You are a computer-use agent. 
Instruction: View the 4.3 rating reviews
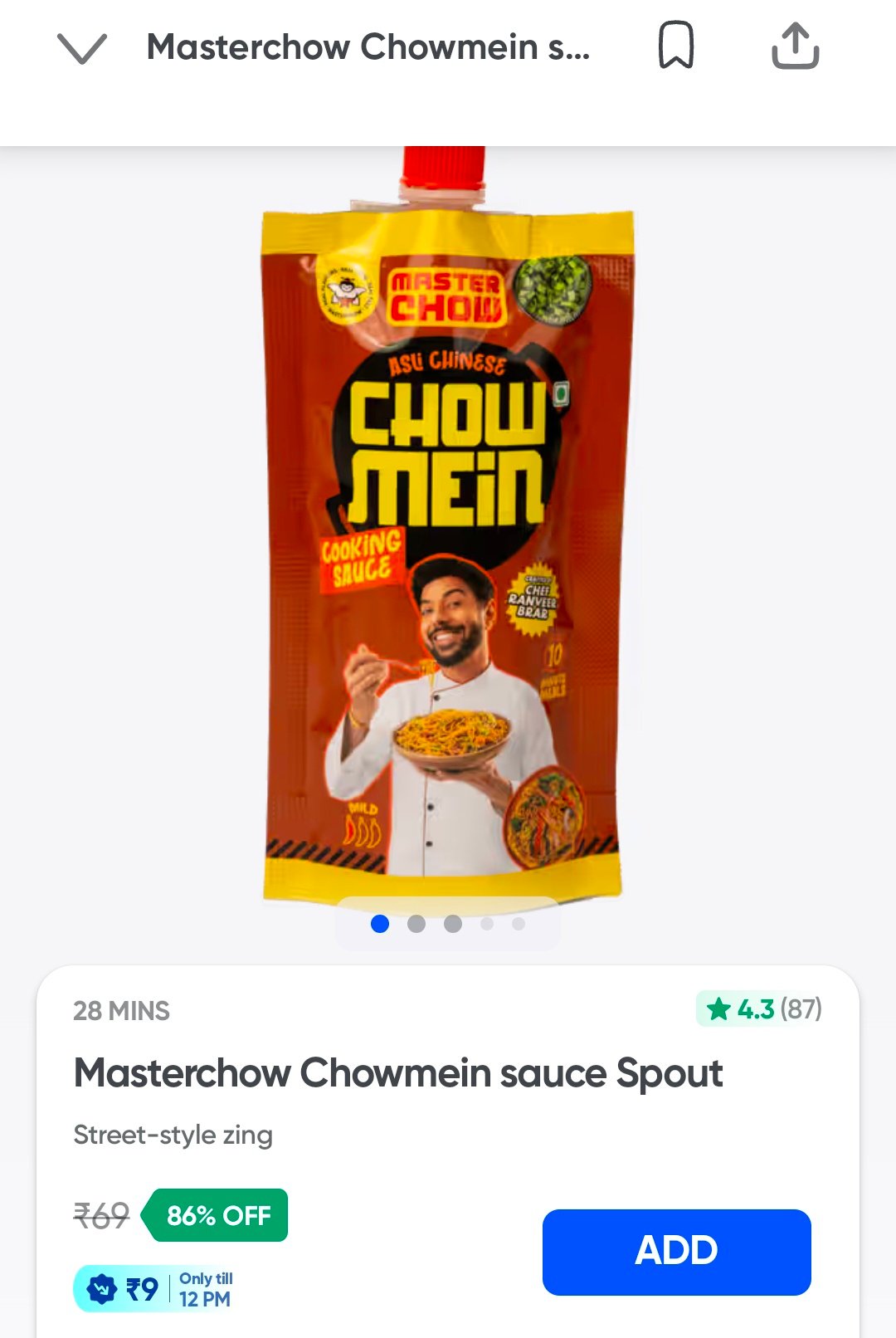point(759,1009)
